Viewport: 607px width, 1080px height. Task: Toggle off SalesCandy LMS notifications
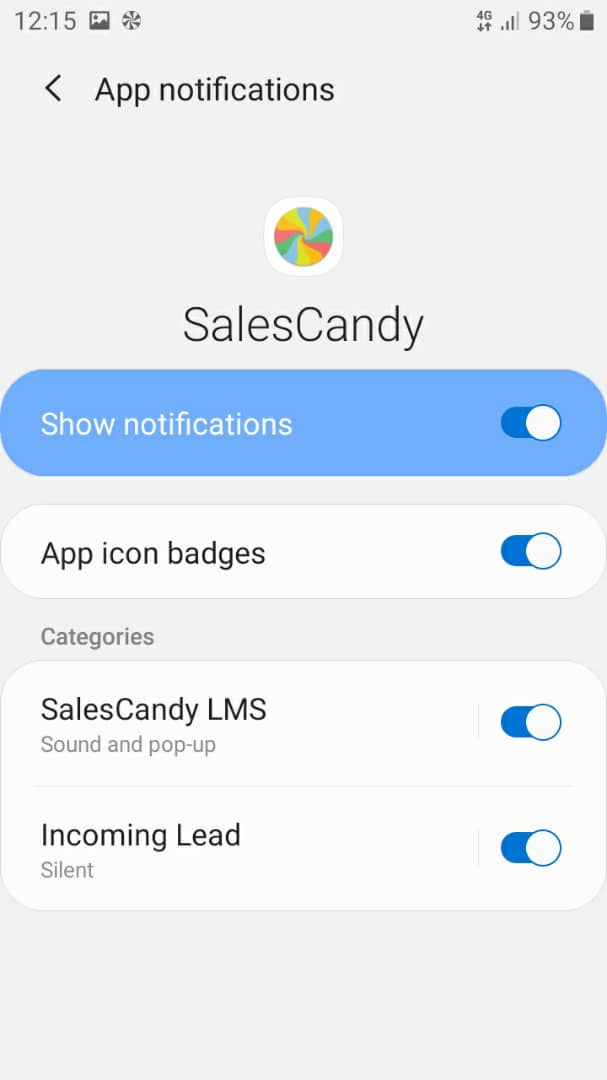click(530, 722)
